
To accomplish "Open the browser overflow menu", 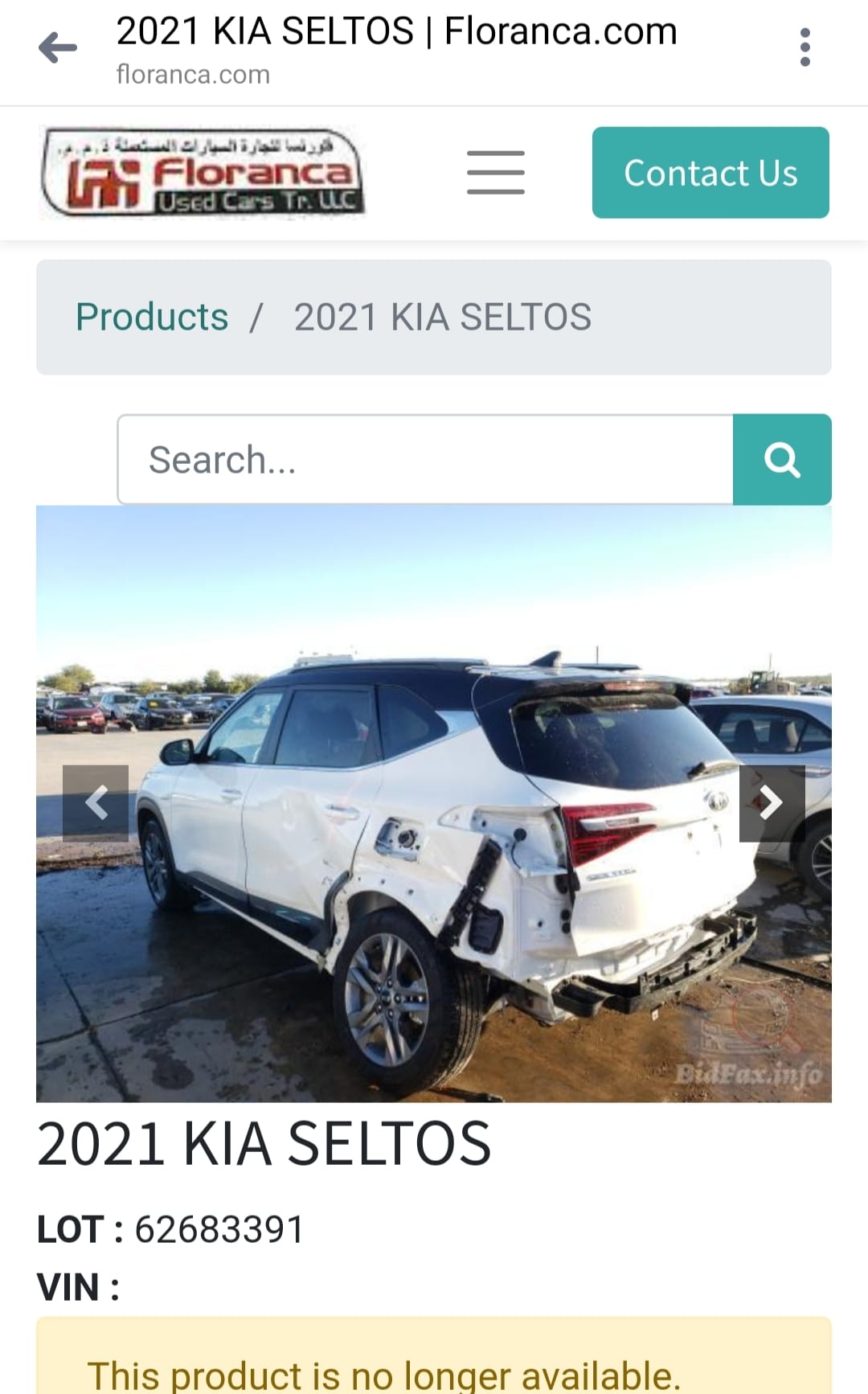I will (805, 47).
